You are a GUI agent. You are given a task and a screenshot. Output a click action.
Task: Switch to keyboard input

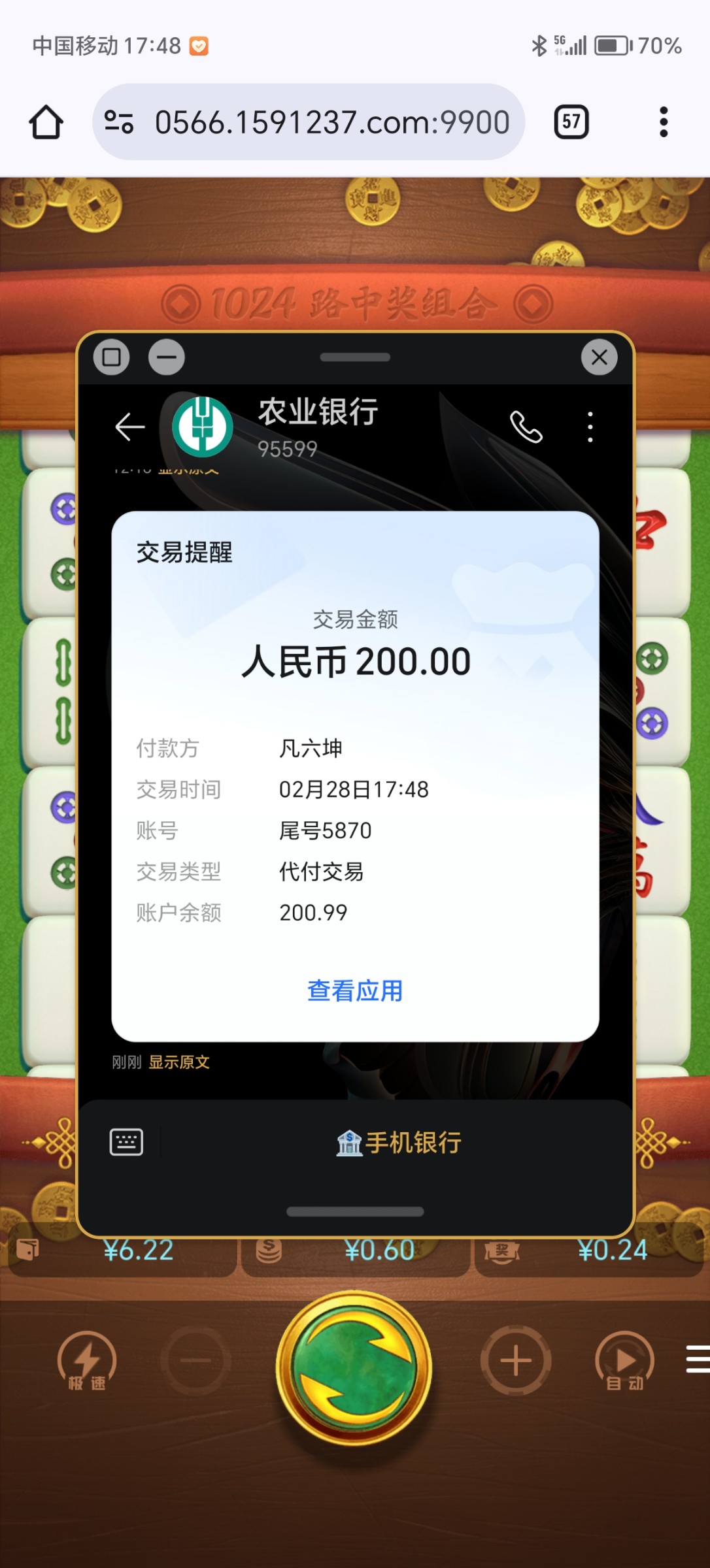coord(126,1142)
